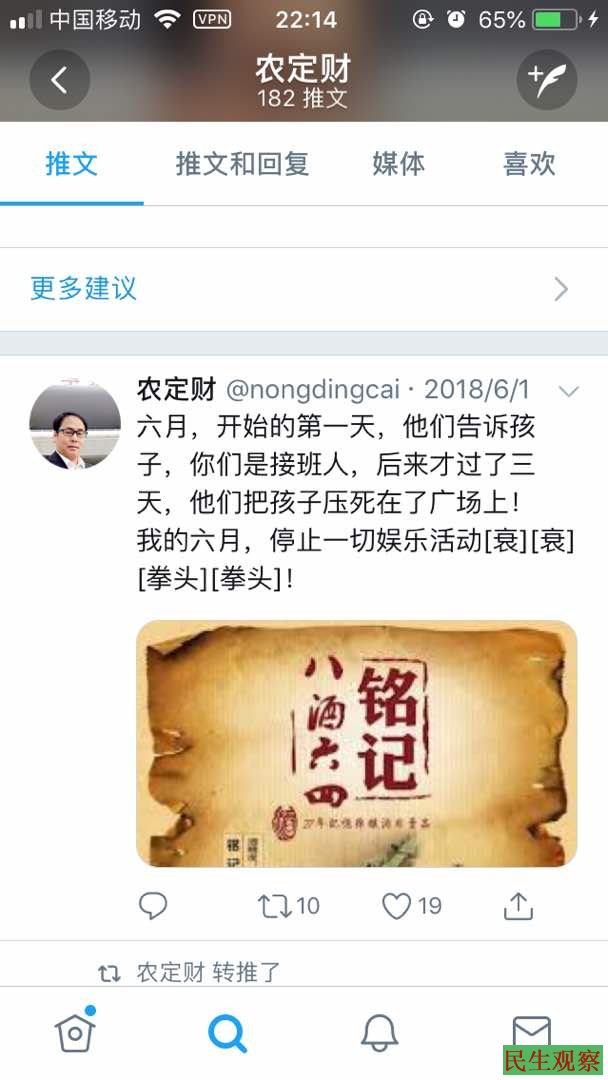The height and width of the screenshot is (1080, 608).
Task: Share 农定财's tweet
Action: pos(517,906)
